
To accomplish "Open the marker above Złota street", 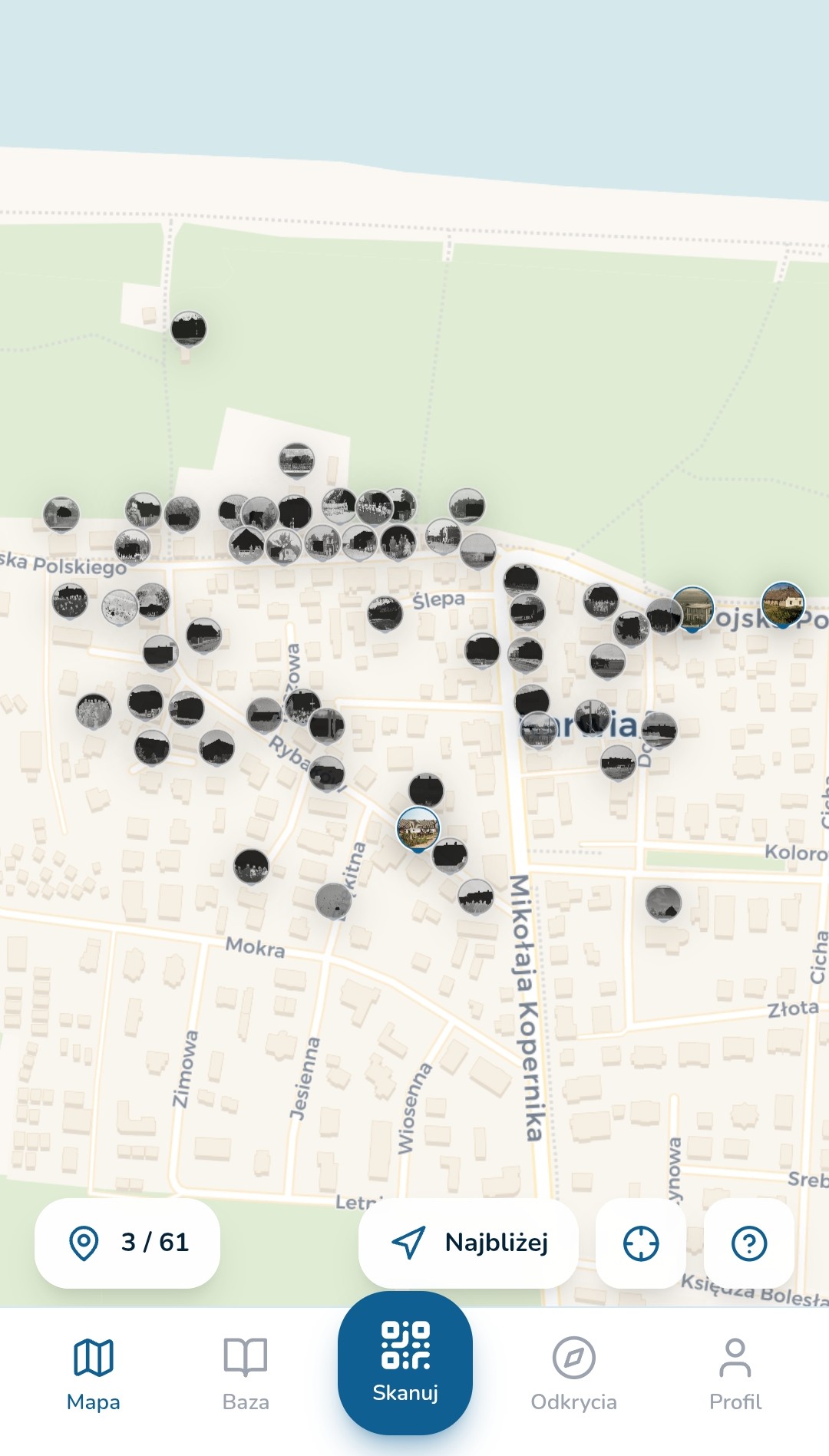I will pos(663,903).
